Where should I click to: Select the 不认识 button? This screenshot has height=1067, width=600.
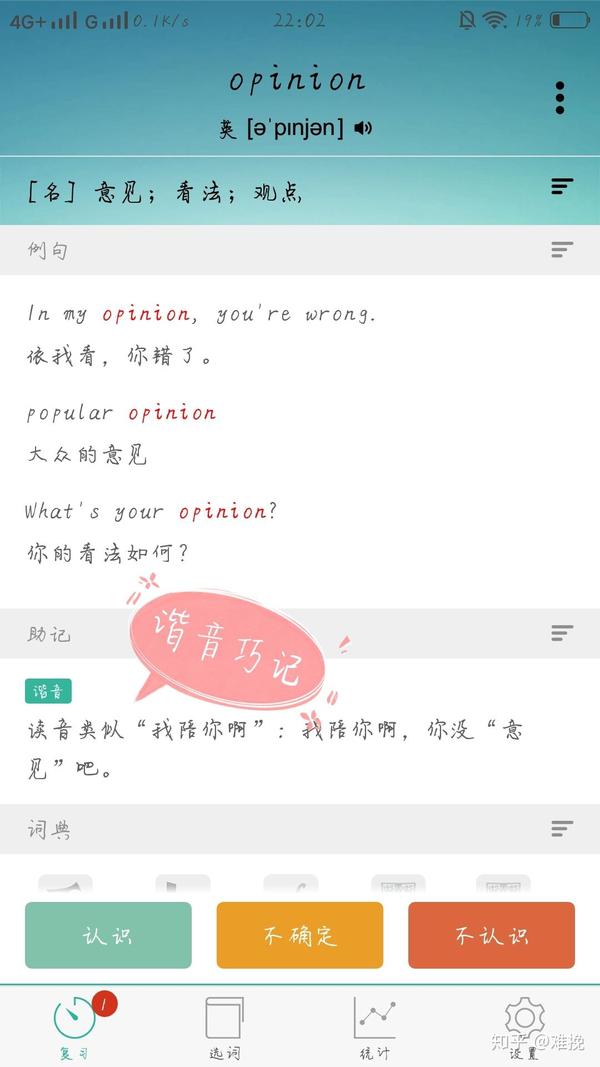(491, 935)
